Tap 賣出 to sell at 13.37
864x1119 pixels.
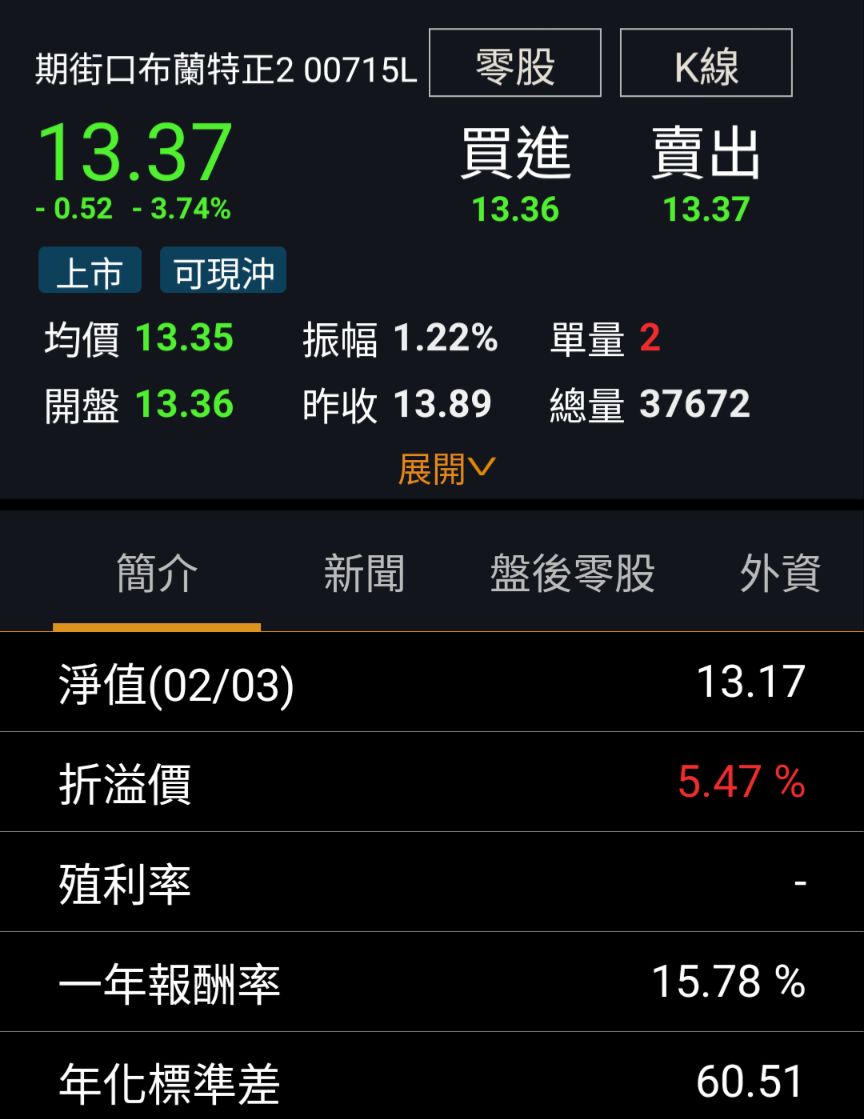pyautogui.click(x=706, y=174)
